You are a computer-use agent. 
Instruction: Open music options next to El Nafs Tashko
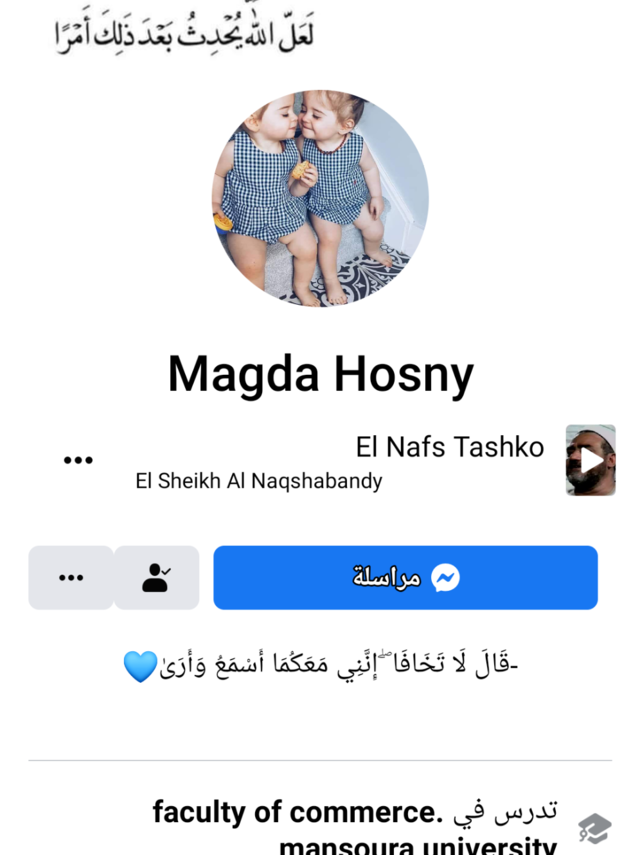point(78,460)
